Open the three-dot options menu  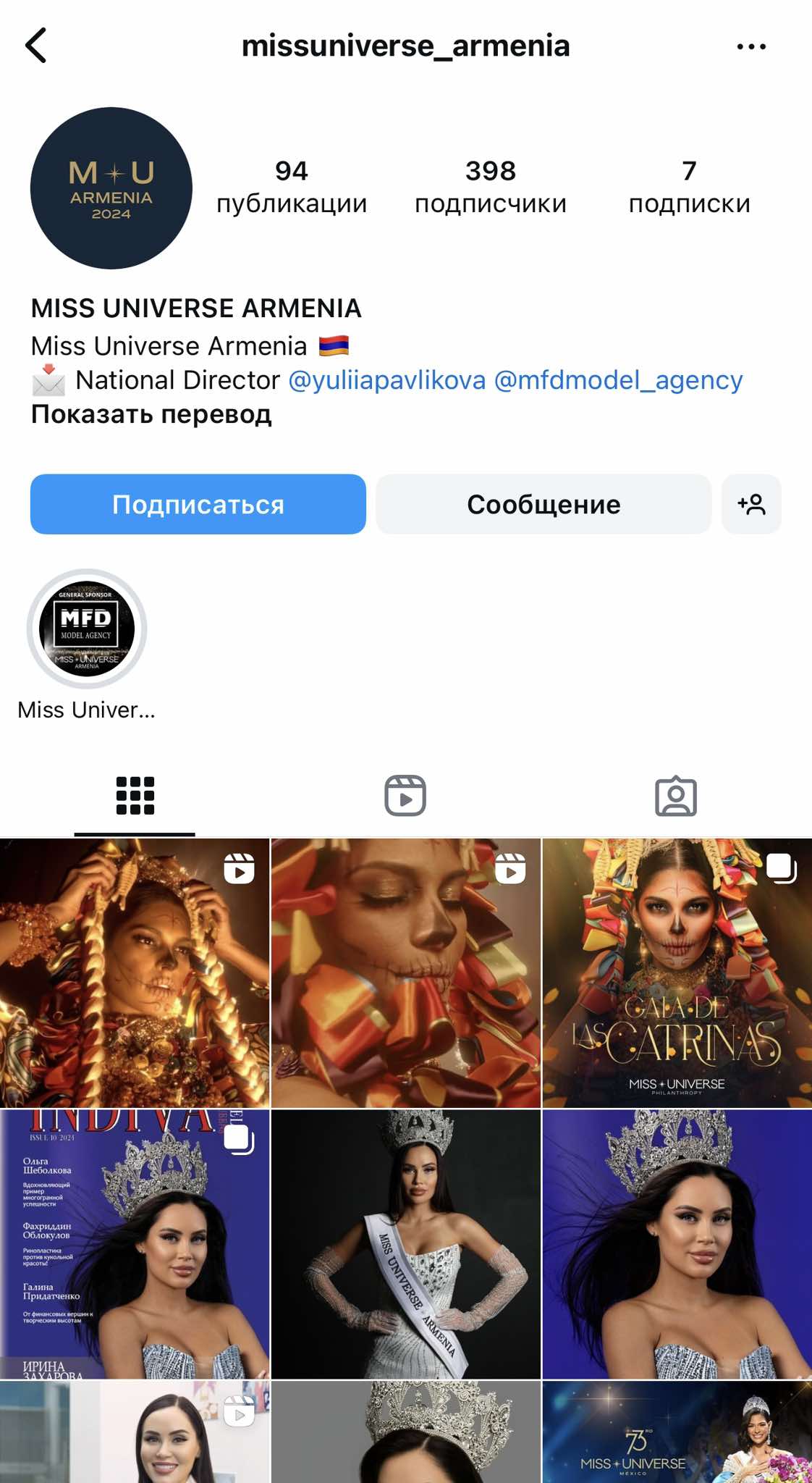click(750, 46)
